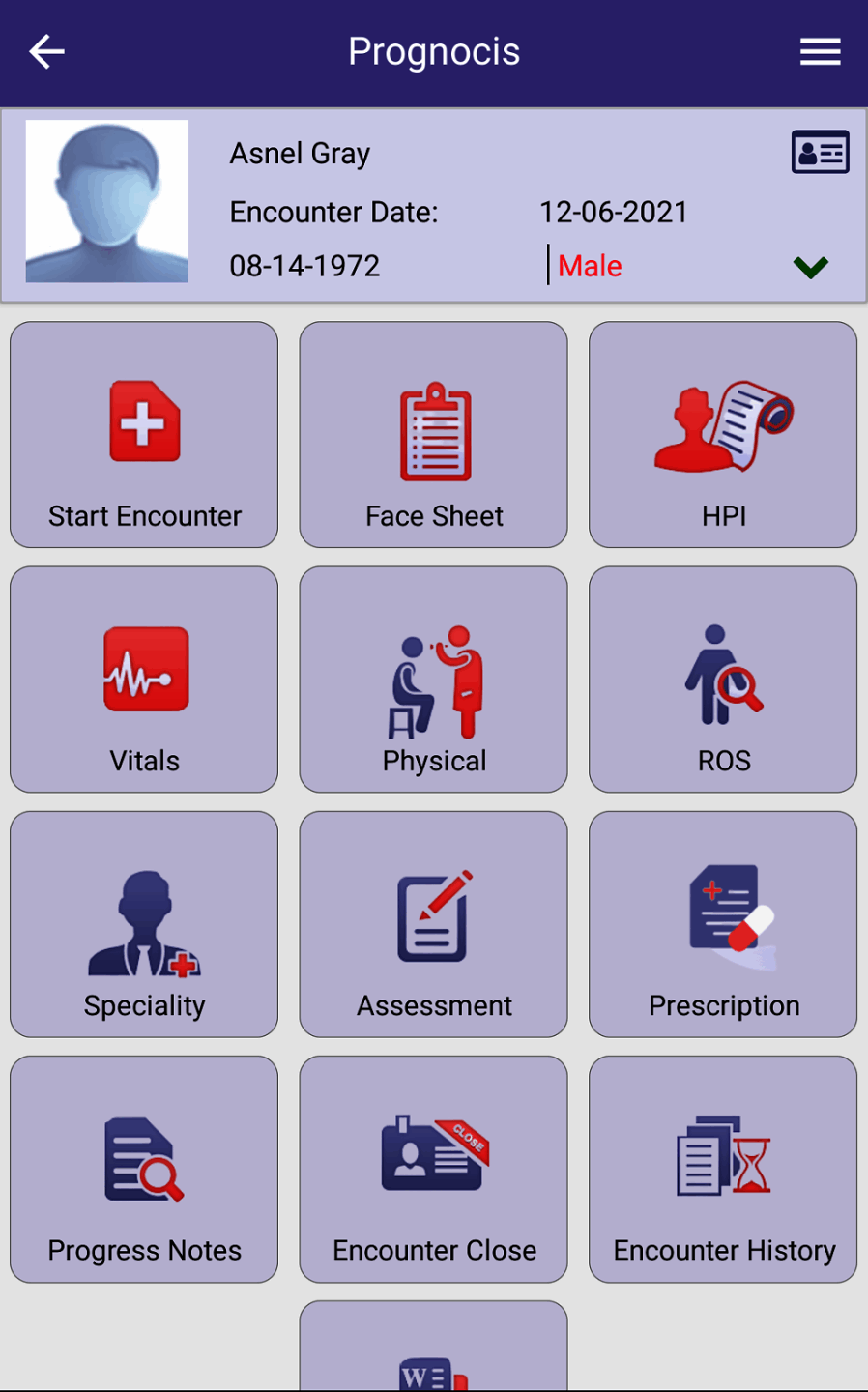The image size is (868, 1392).
Task: Open the HPI section
Action: pos(723,435)
